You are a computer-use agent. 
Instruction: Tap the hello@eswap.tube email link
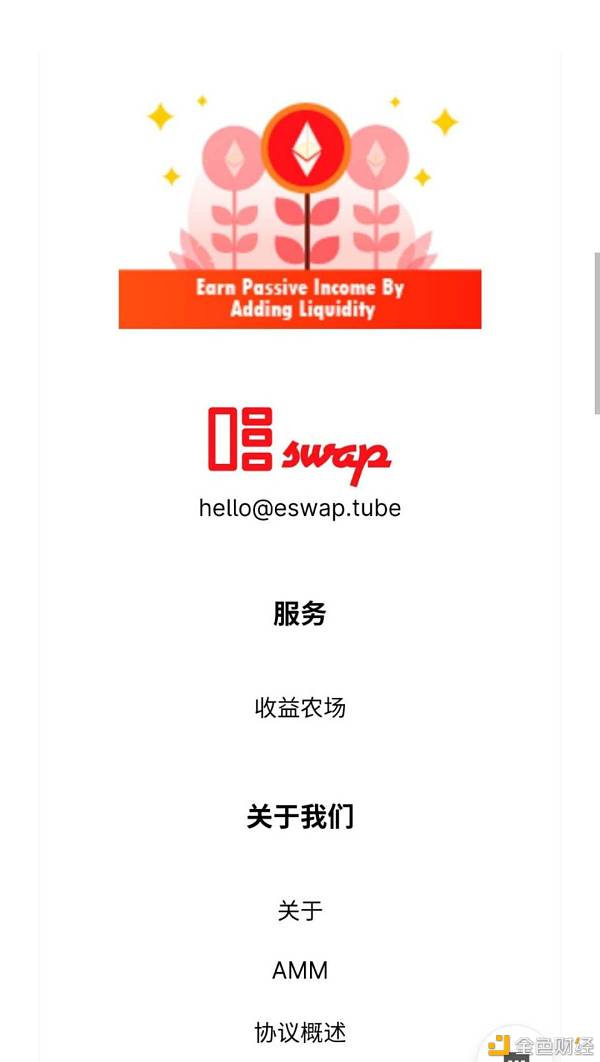[300, 507]
